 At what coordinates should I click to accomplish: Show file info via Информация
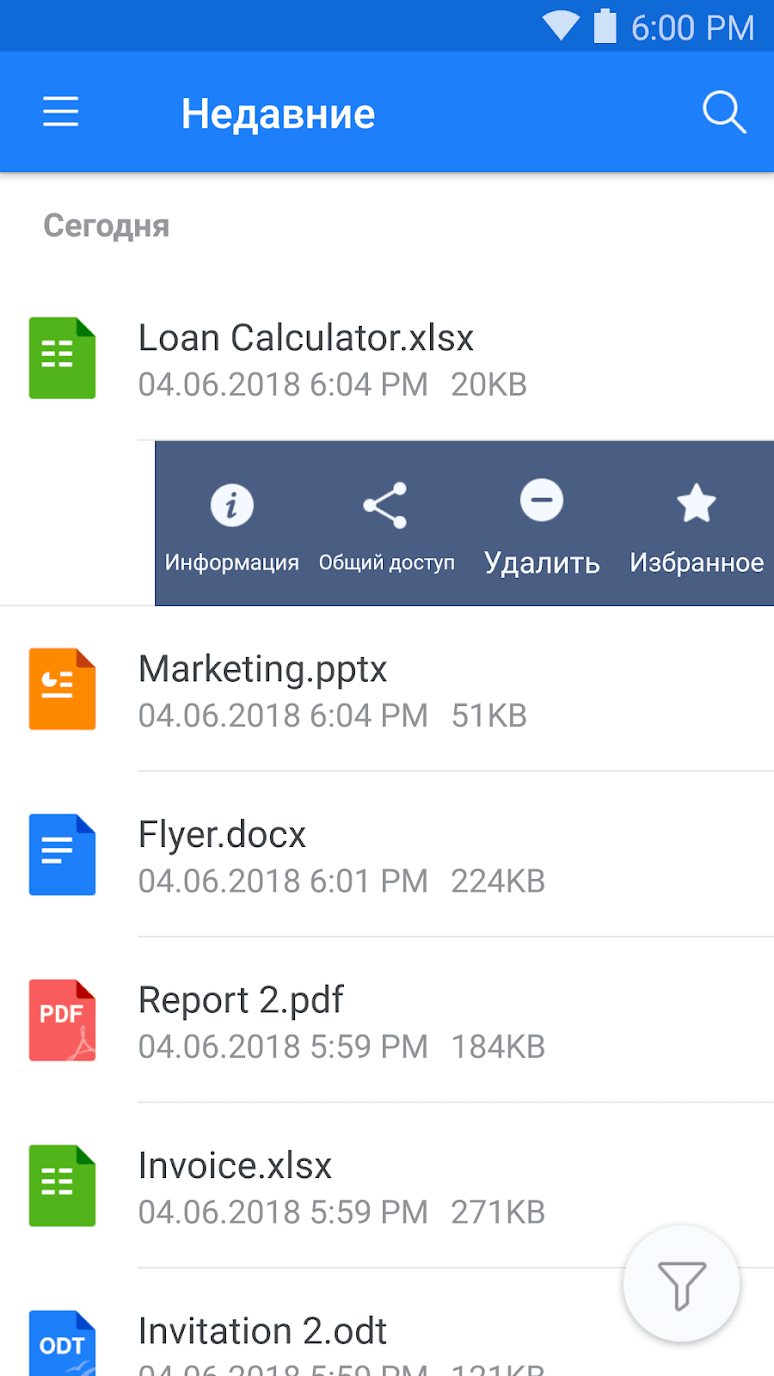232,525
